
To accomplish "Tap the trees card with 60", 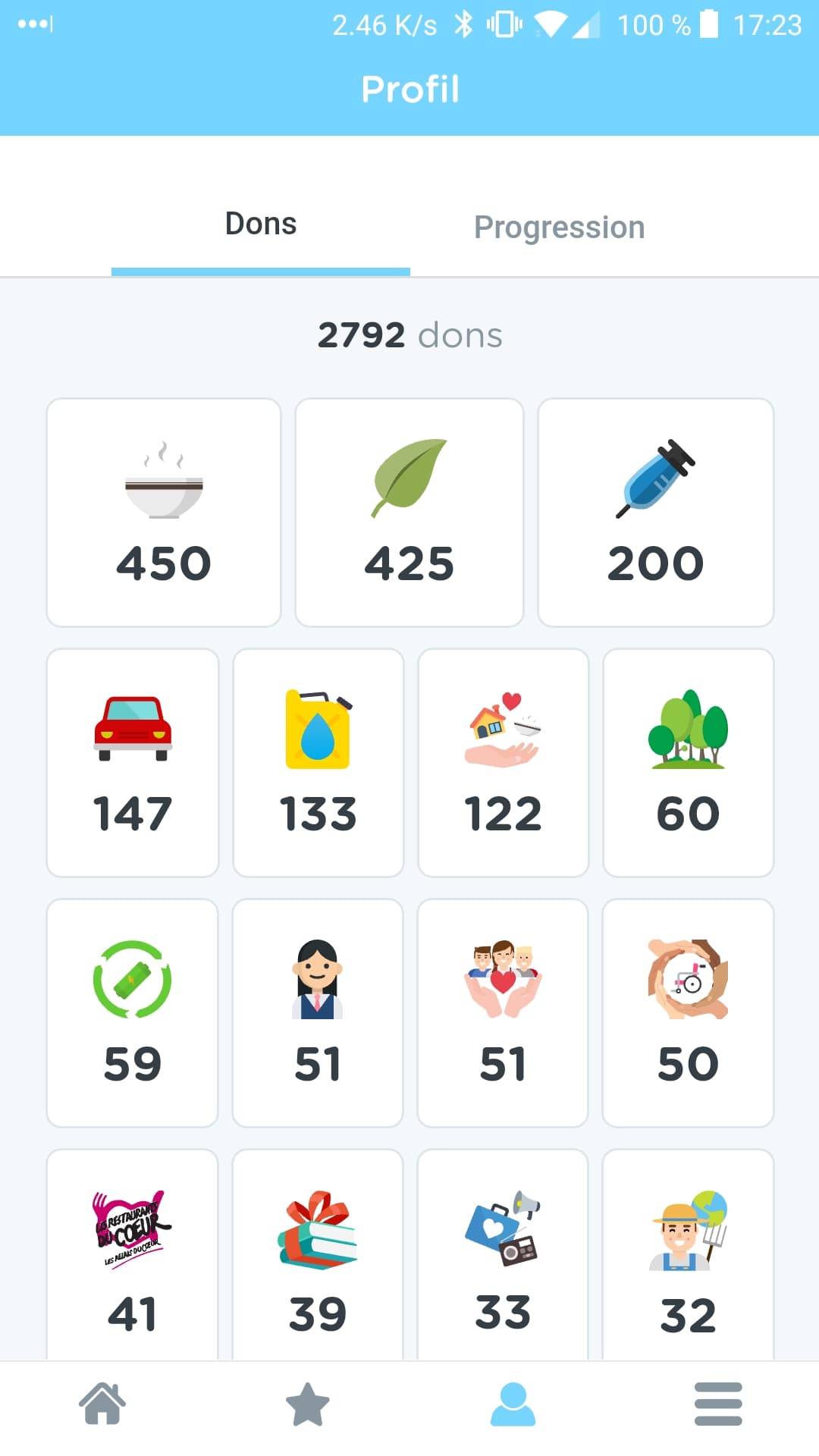I will pyautogui.click(x=689, y=763).
